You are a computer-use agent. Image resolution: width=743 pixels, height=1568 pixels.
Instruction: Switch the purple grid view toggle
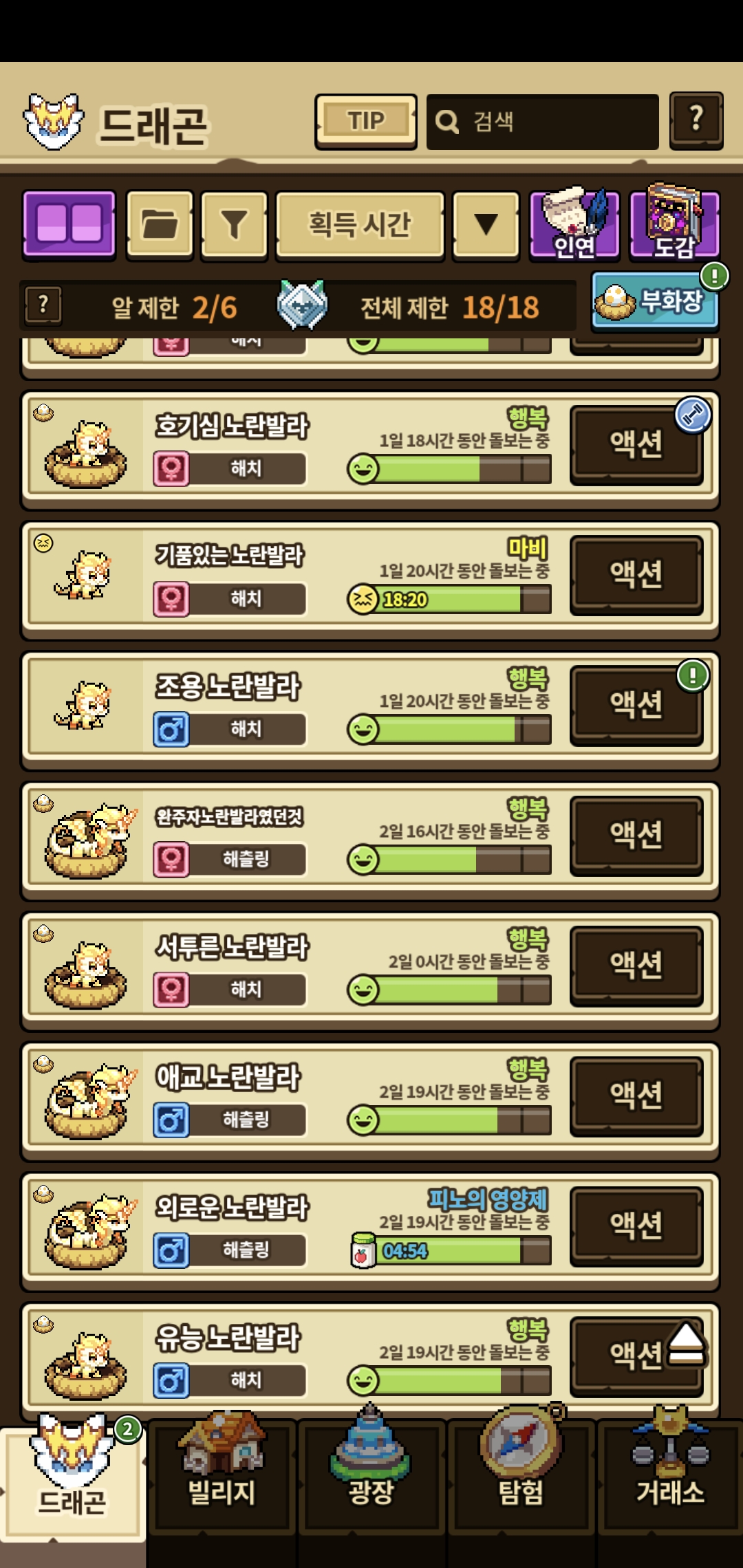pyautogui.click(x=69, y=224)
